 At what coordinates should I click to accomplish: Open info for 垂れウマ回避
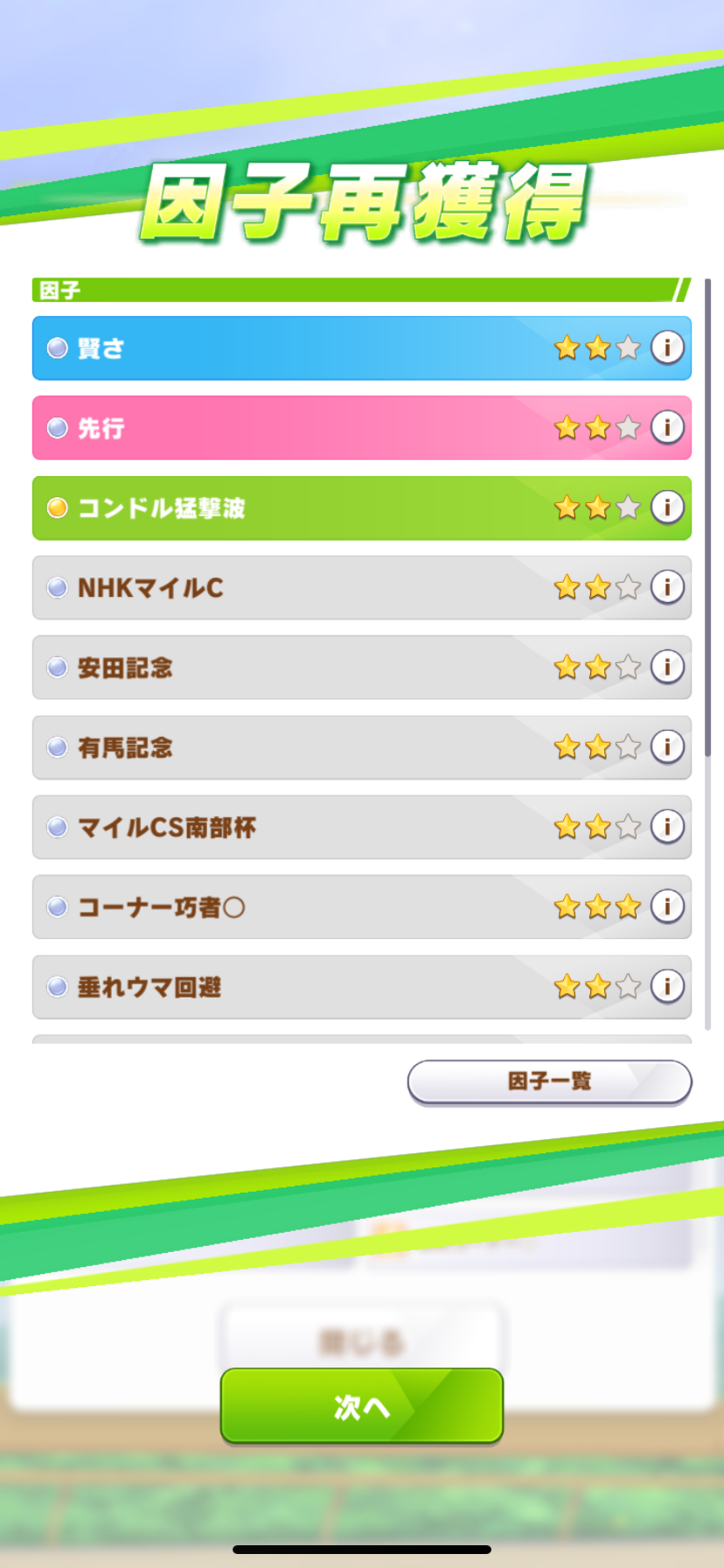667,986
